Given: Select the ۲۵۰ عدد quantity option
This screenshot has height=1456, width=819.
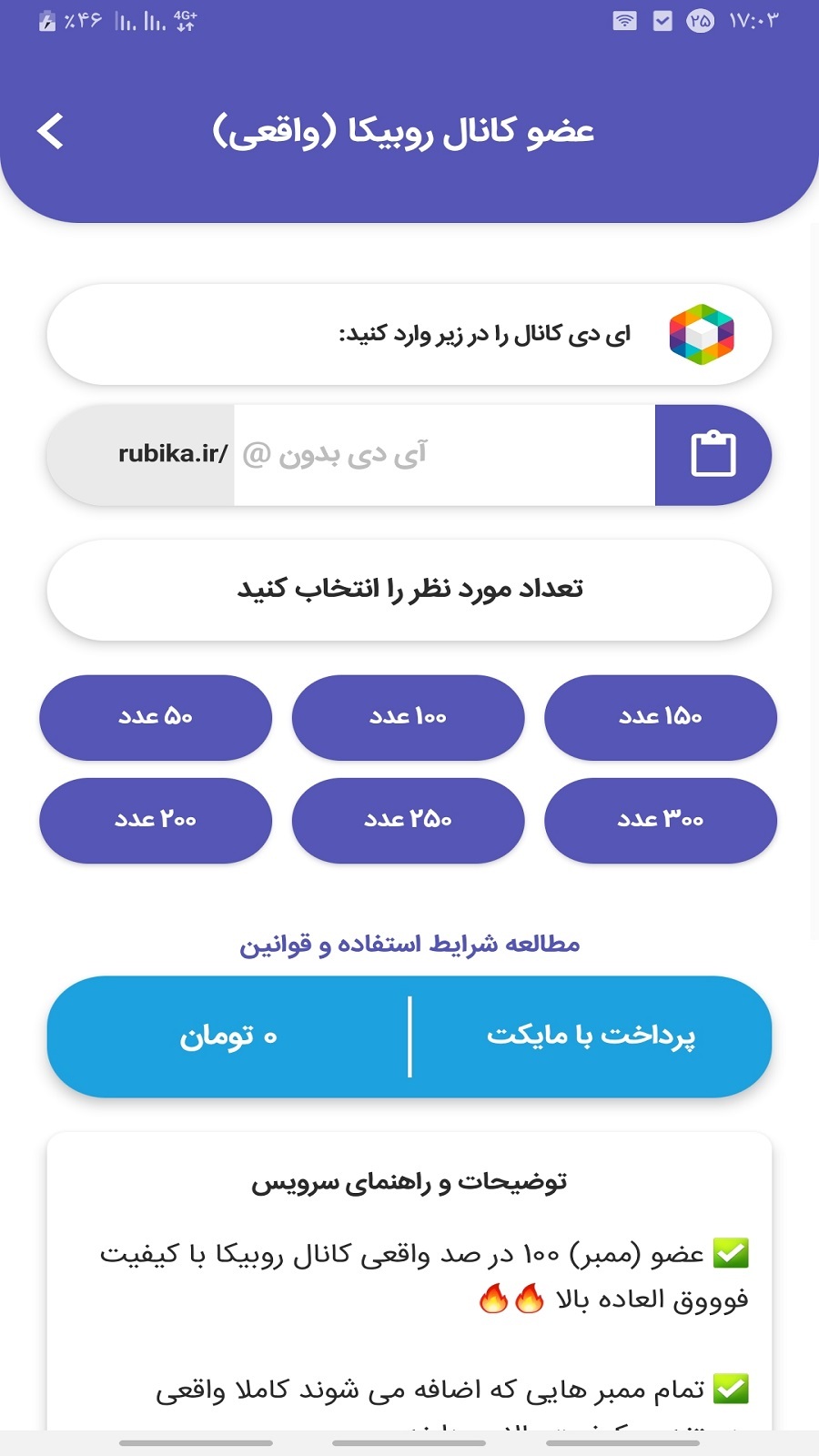Looking at the screenshot, I should pyautogui.click(x=408, y=820).
